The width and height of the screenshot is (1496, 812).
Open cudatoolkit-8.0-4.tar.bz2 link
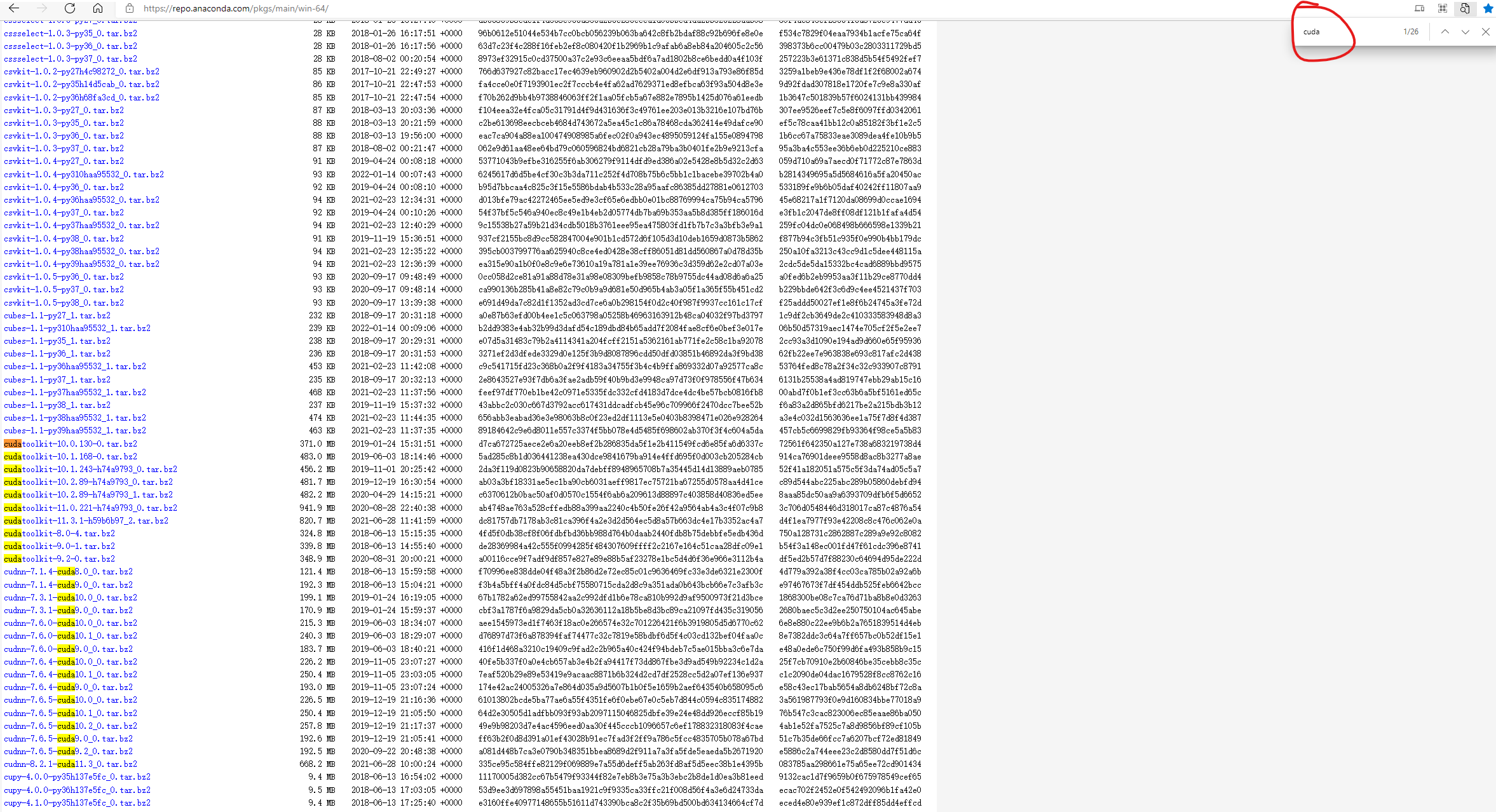click(60, 533)
